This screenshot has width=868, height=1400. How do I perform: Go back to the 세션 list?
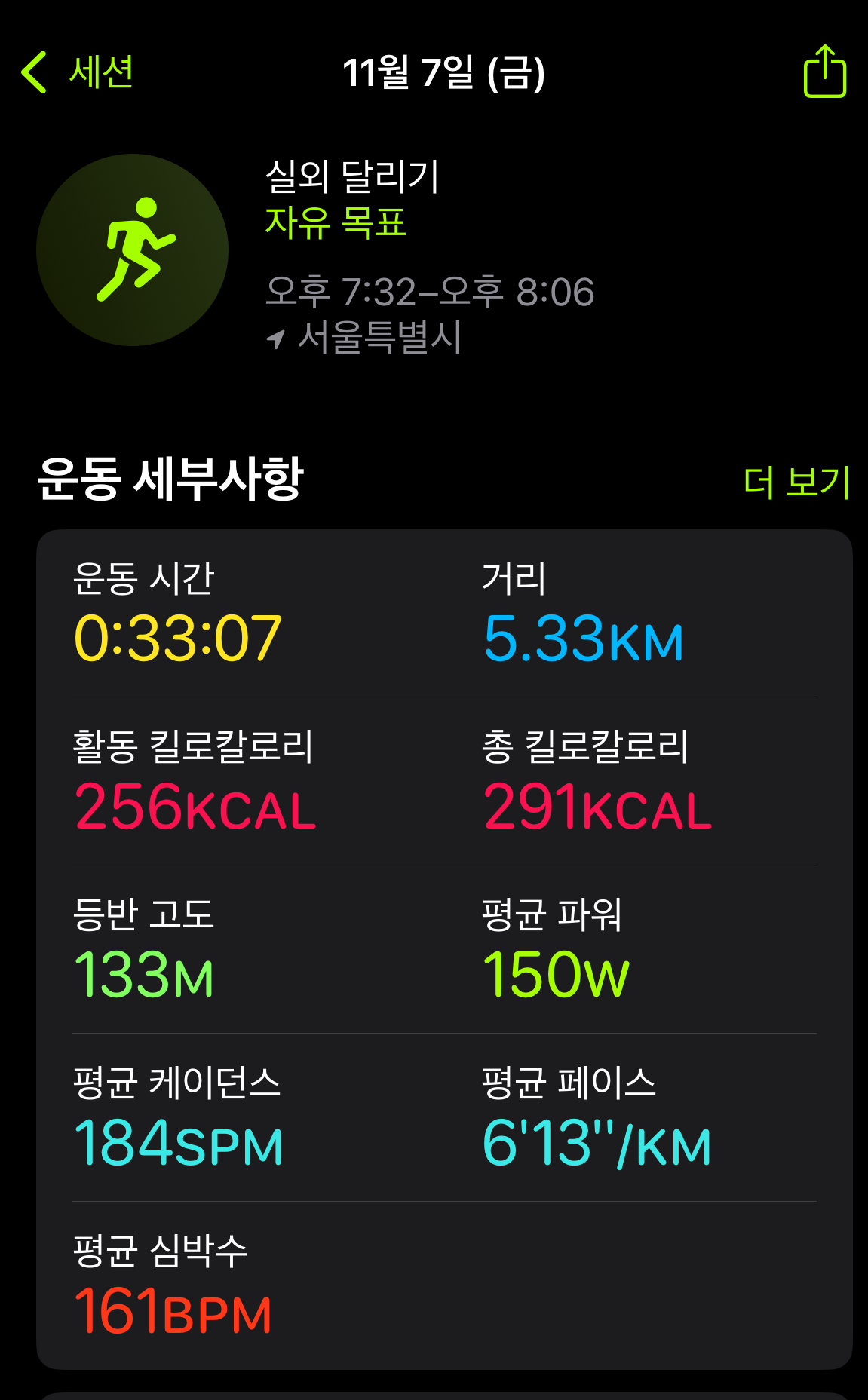[78, 72]
